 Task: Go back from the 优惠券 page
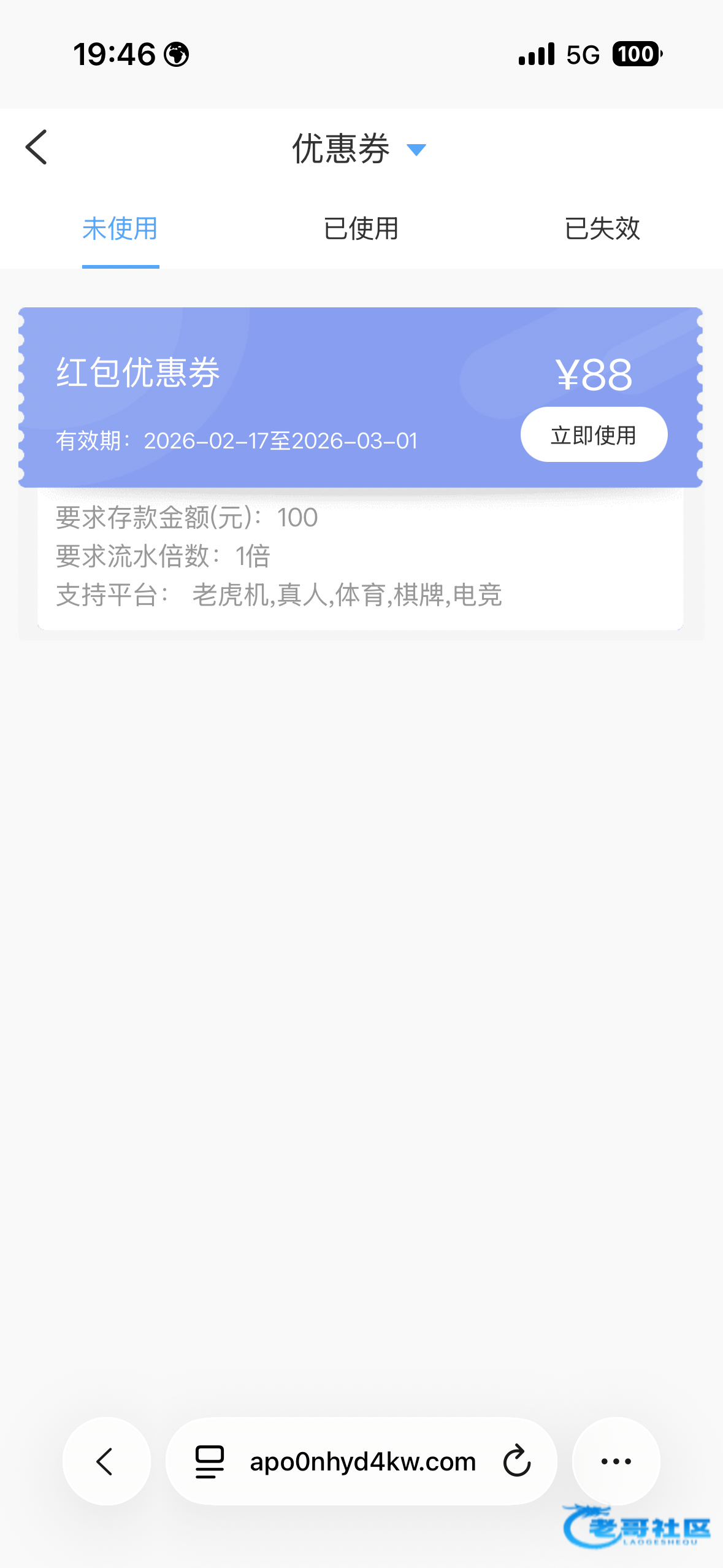click(x=37, y=147)
